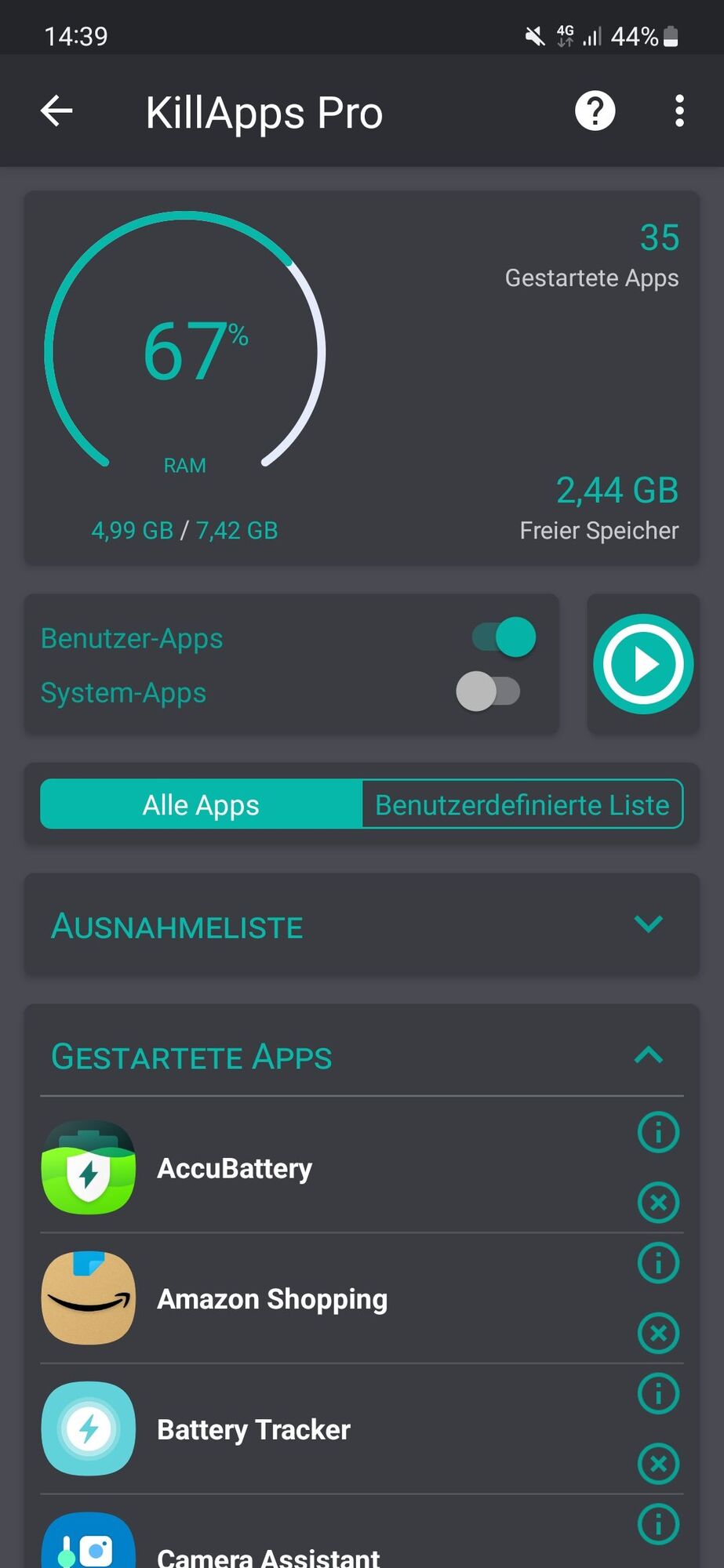The width and height of the screenshot is (724, 1568).
Task: Enable the System-Apps switch
Action: pyautogui.click(x=488, y=691)
